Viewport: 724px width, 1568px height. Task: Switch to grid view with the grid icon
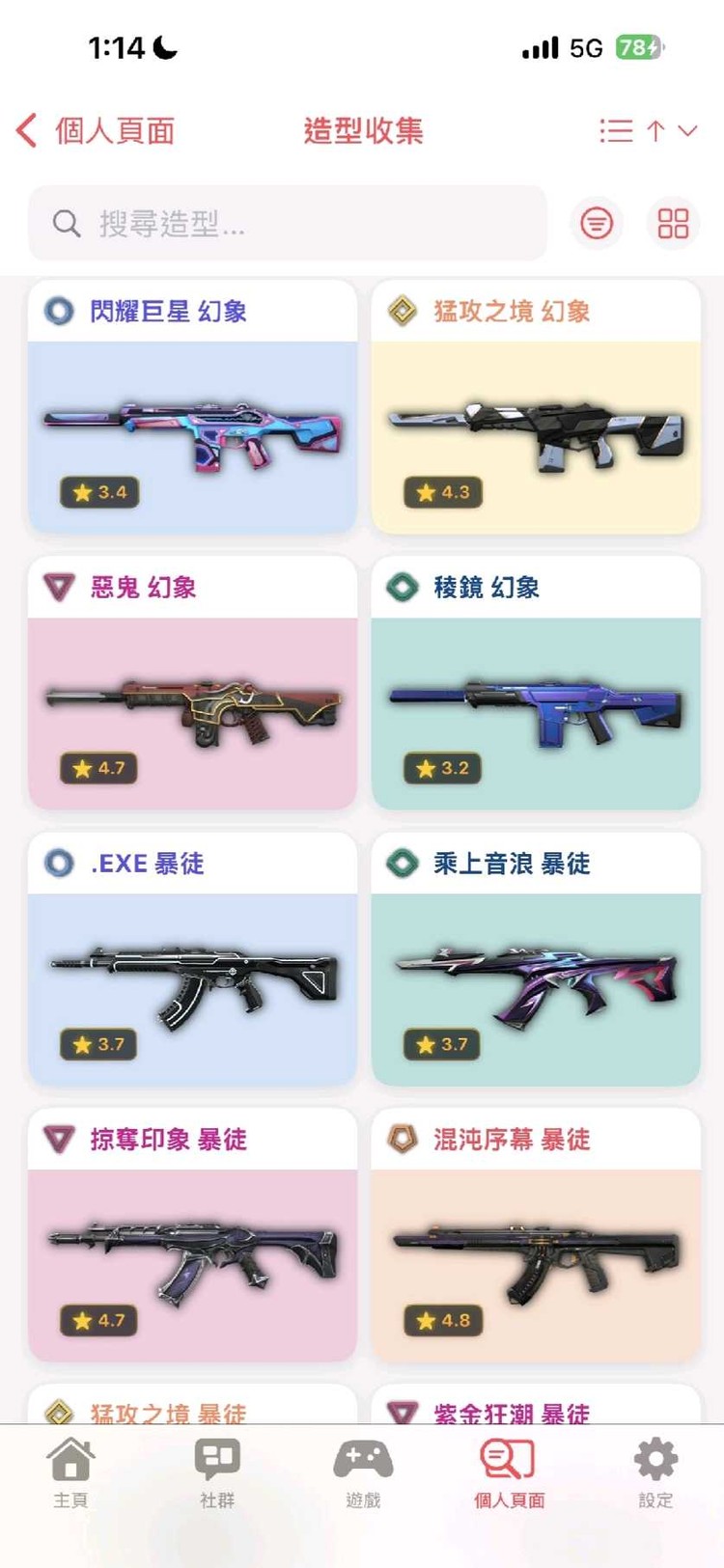coord(672,223)
